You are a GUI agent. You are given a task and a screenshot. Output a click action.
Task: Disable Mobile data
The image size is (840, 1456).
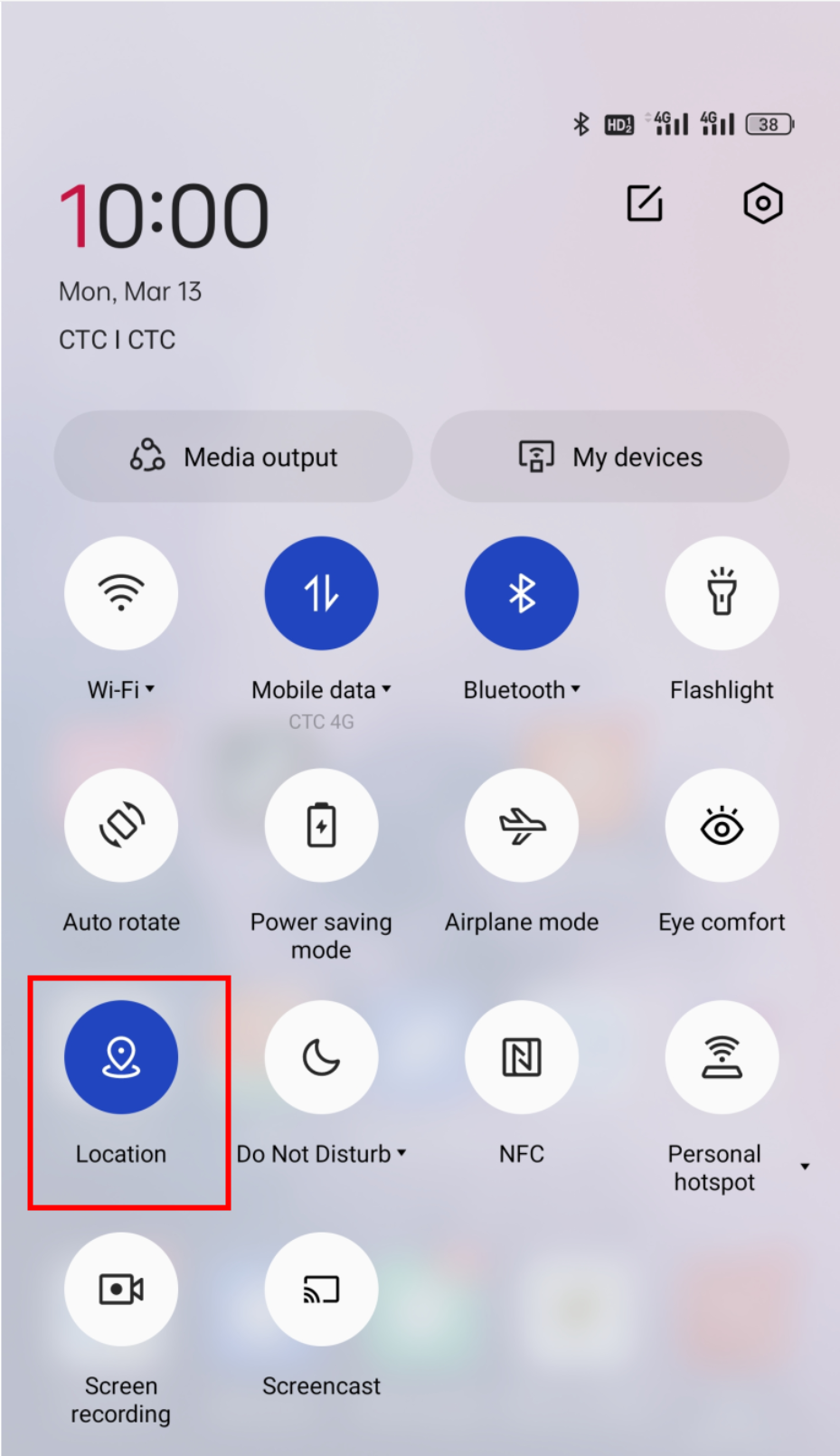[x=321, y=593]
